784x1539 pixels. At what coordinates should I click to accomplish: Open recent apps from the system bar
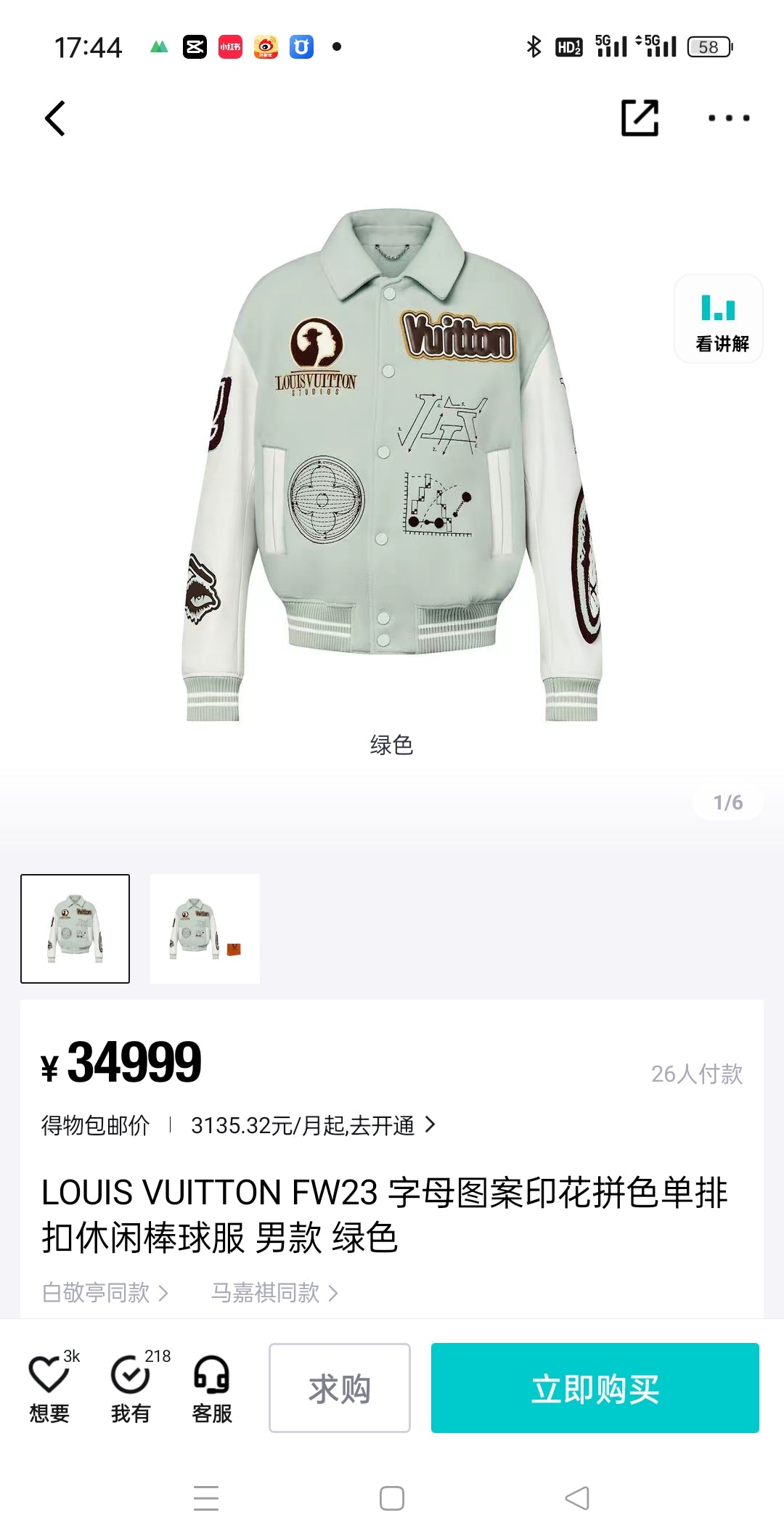[206, 1498]
